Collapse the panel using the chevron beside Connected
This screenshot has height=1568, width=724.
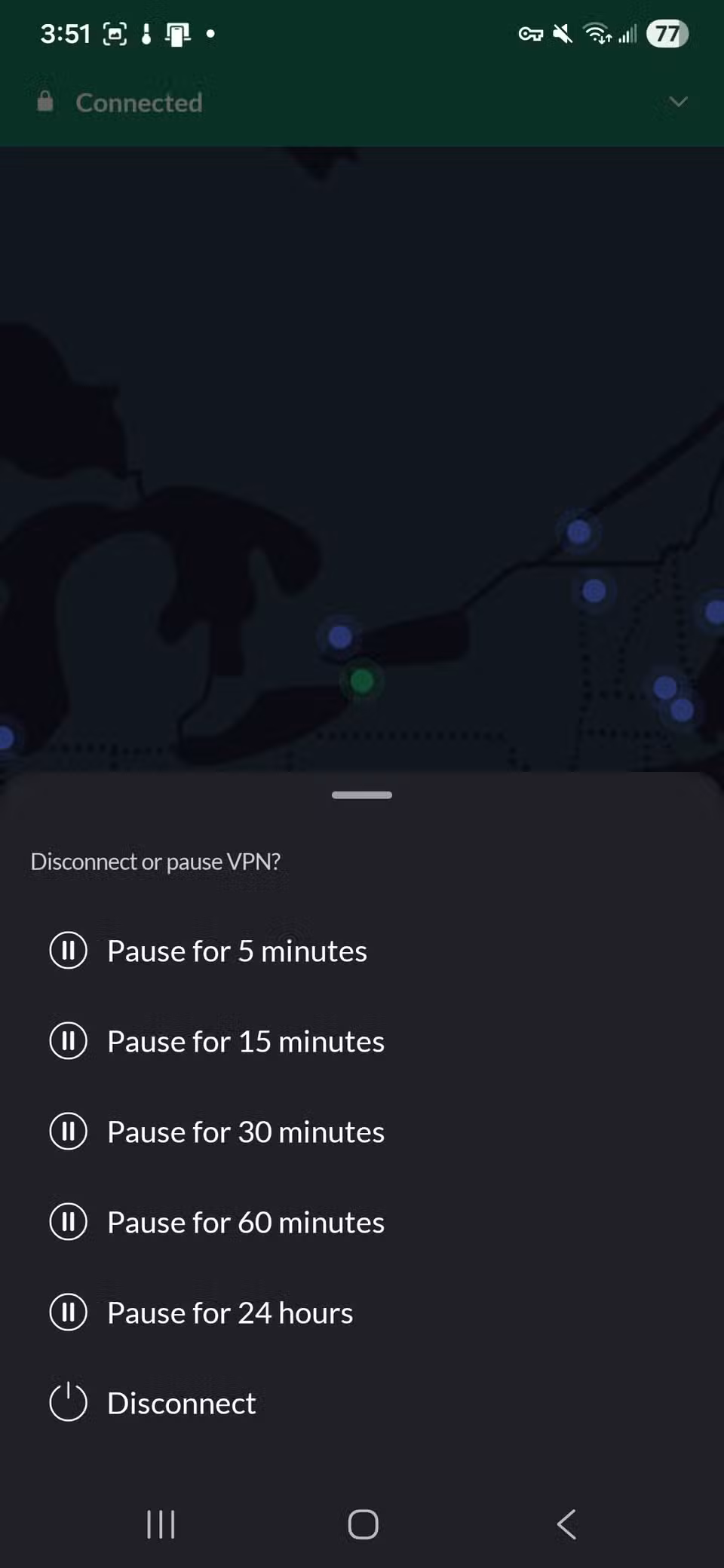tap(678, 102)
